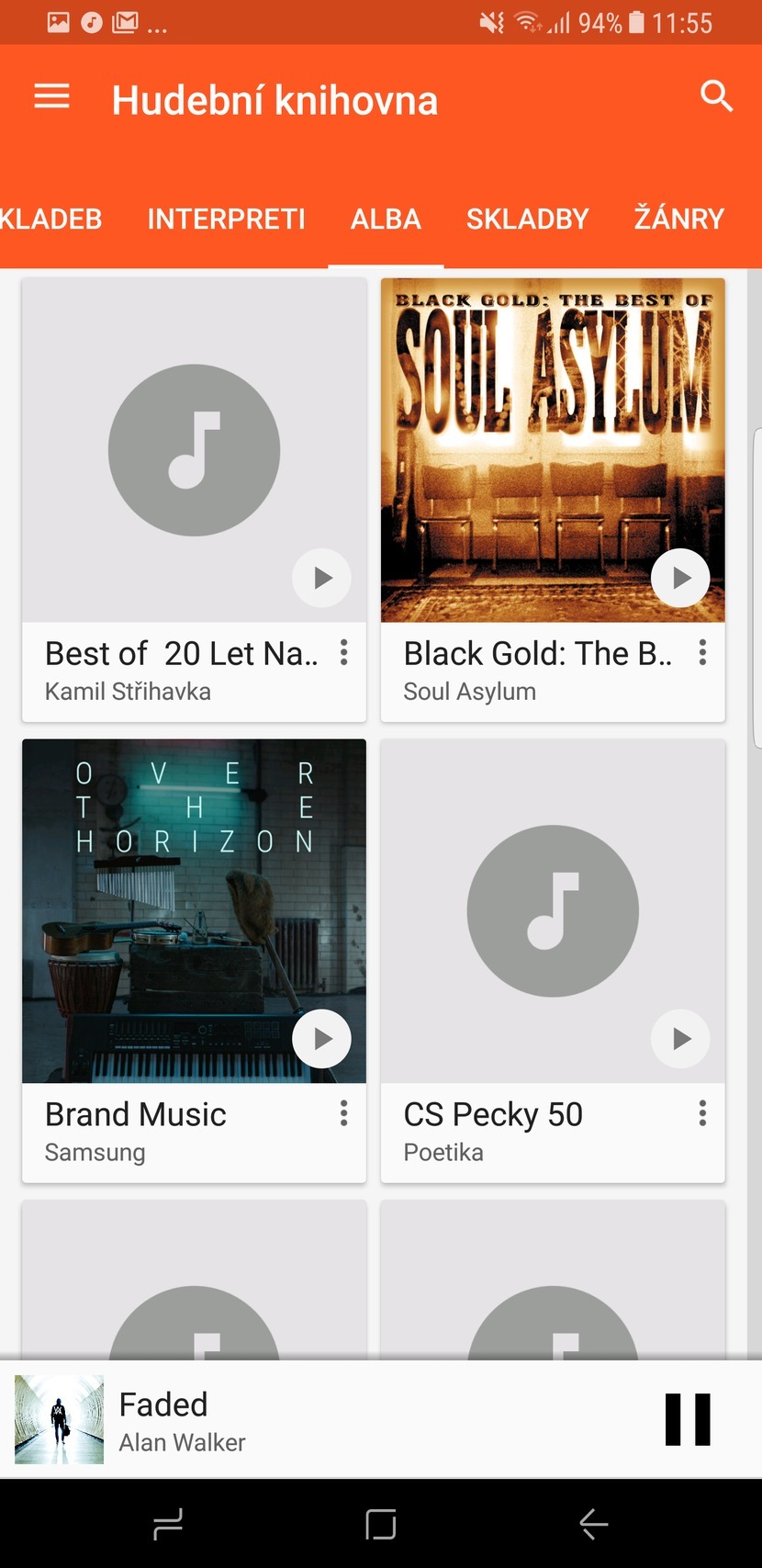
Task: Play the Brand Music album
Action: pos(321,1039)
